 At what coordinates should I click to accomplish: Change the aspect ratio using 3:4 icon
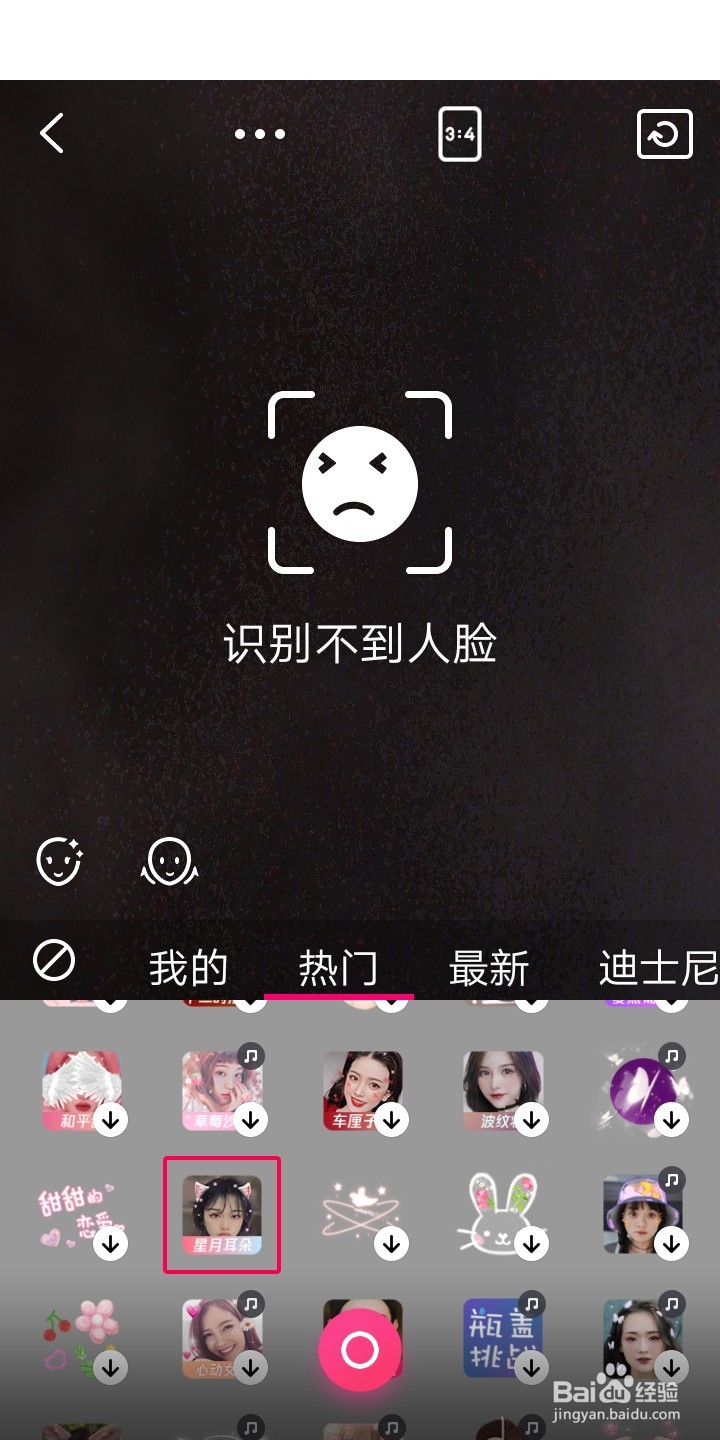[461, 134]
